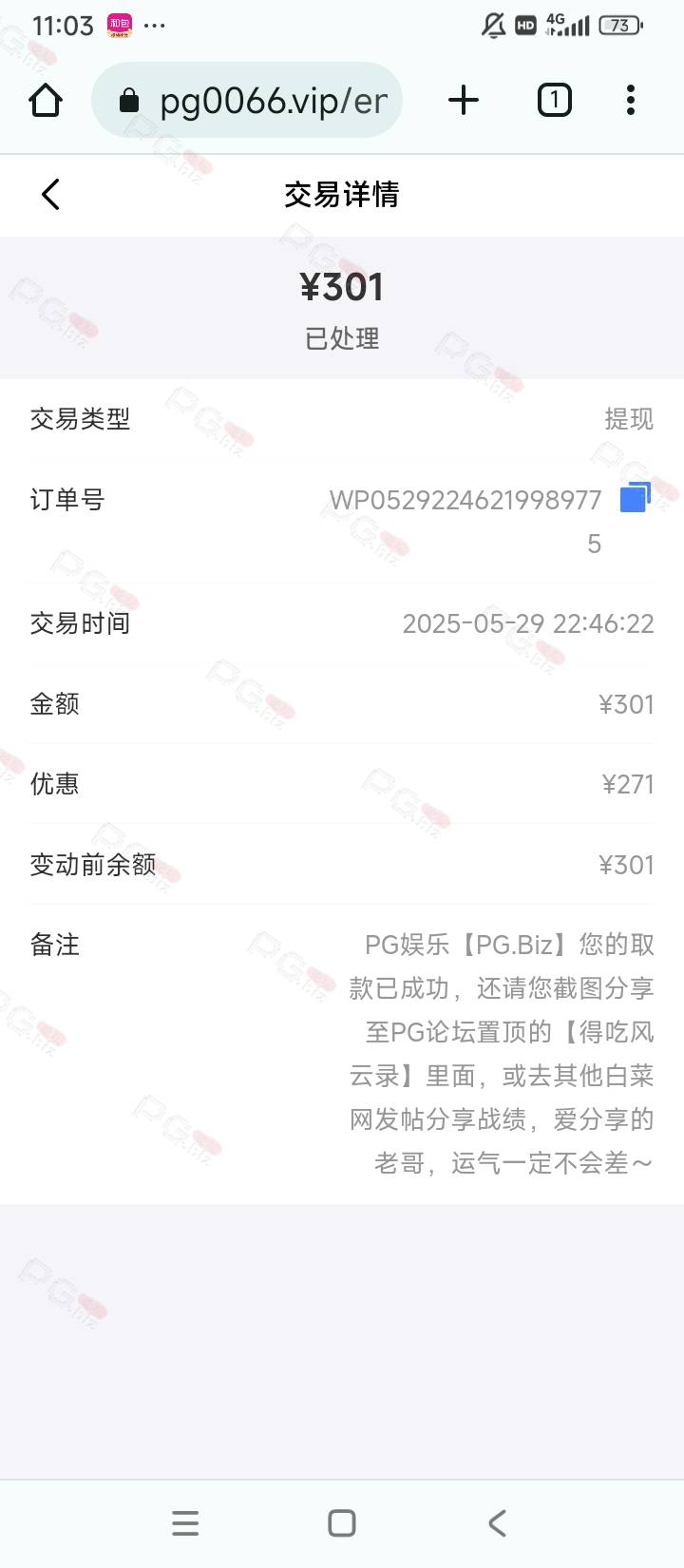Image resolution: width=684 pixels, height=1568 pixels.
Task: Open the tab switcher
Action: click(555, 100)
